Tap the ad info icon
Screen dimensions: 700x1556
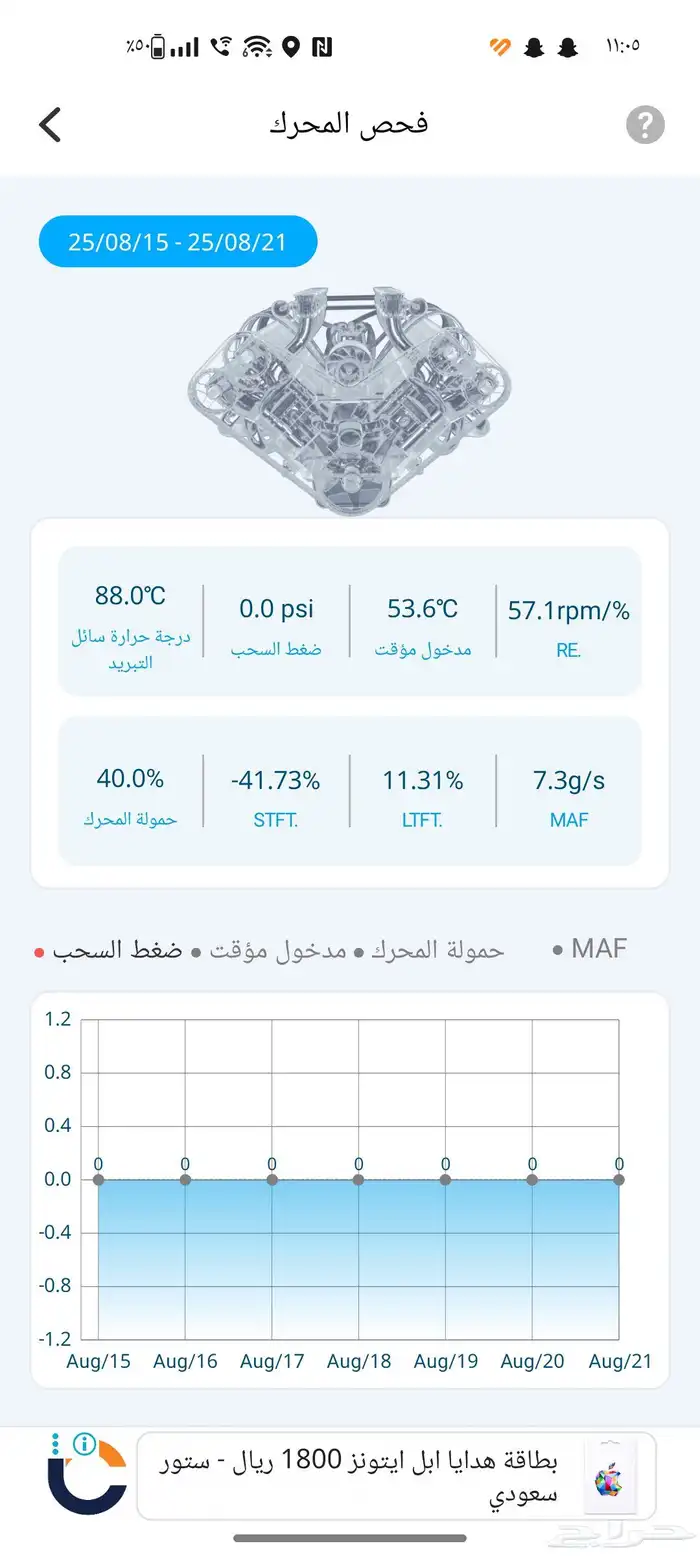[84, 1443]
